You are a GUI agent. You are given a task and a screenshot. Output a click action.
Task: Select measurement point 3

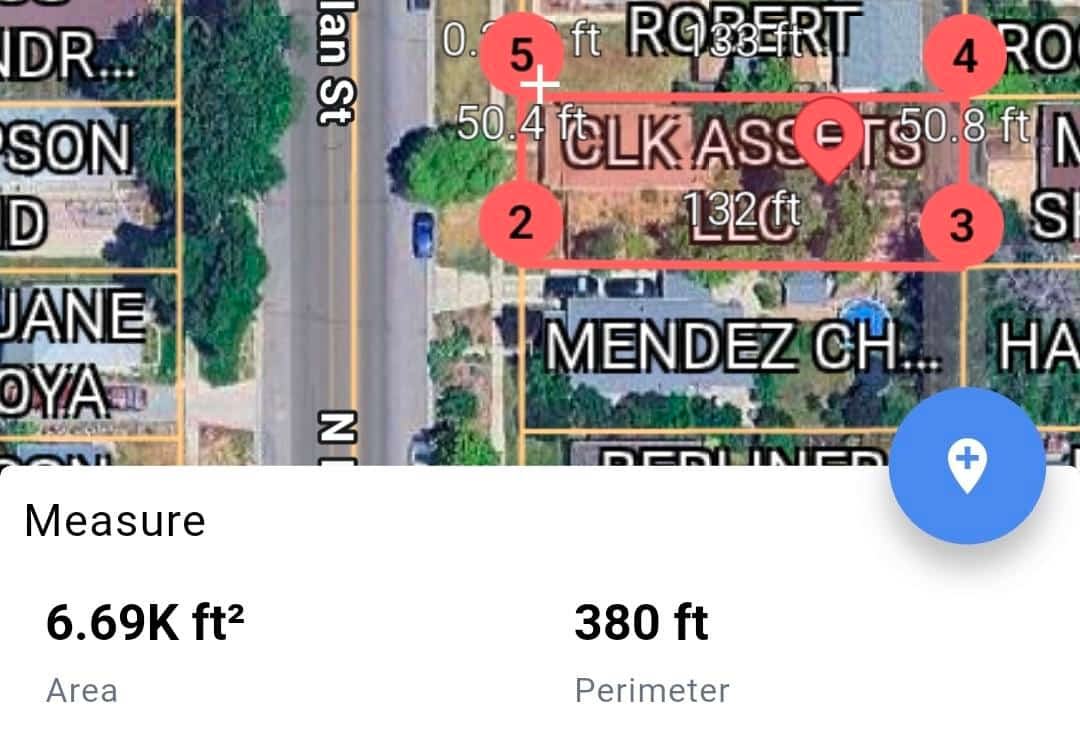[x=960, y=224]
